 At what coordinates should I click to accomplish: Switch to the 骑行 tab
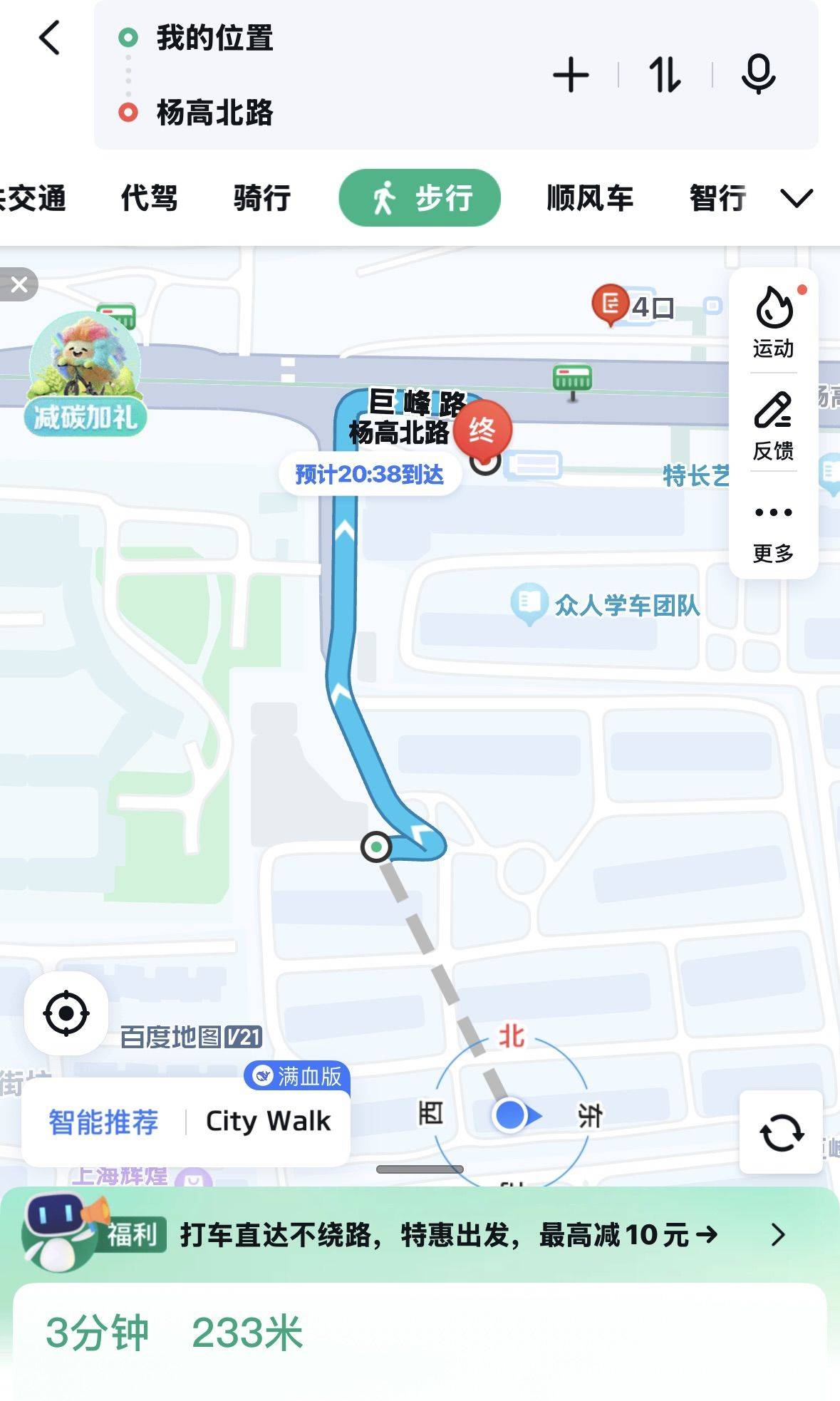click(262, 197)
